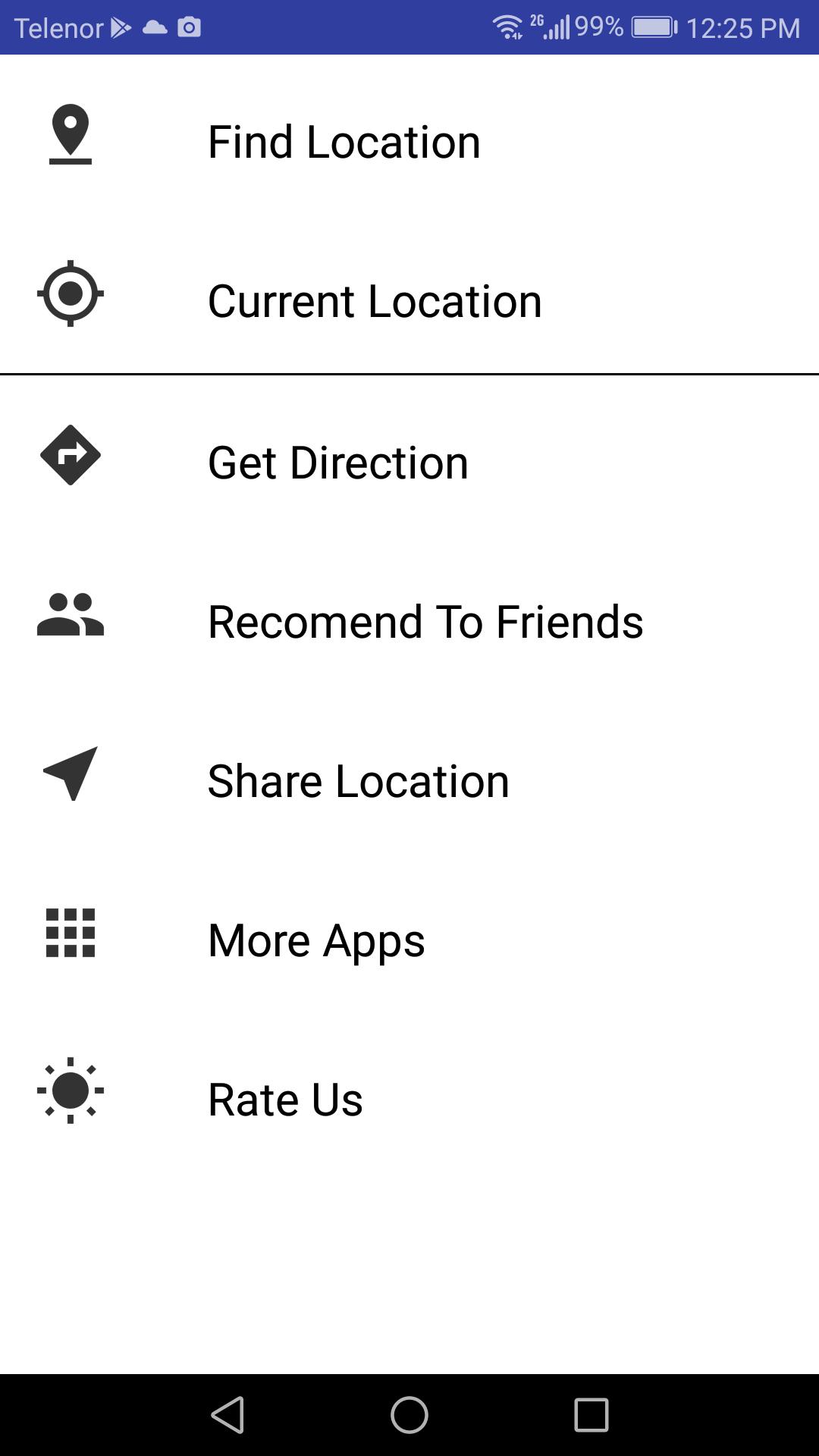Viewport: 819px width, 1456px height.
Task: Choose Share Location
Action: pos(409,781)
